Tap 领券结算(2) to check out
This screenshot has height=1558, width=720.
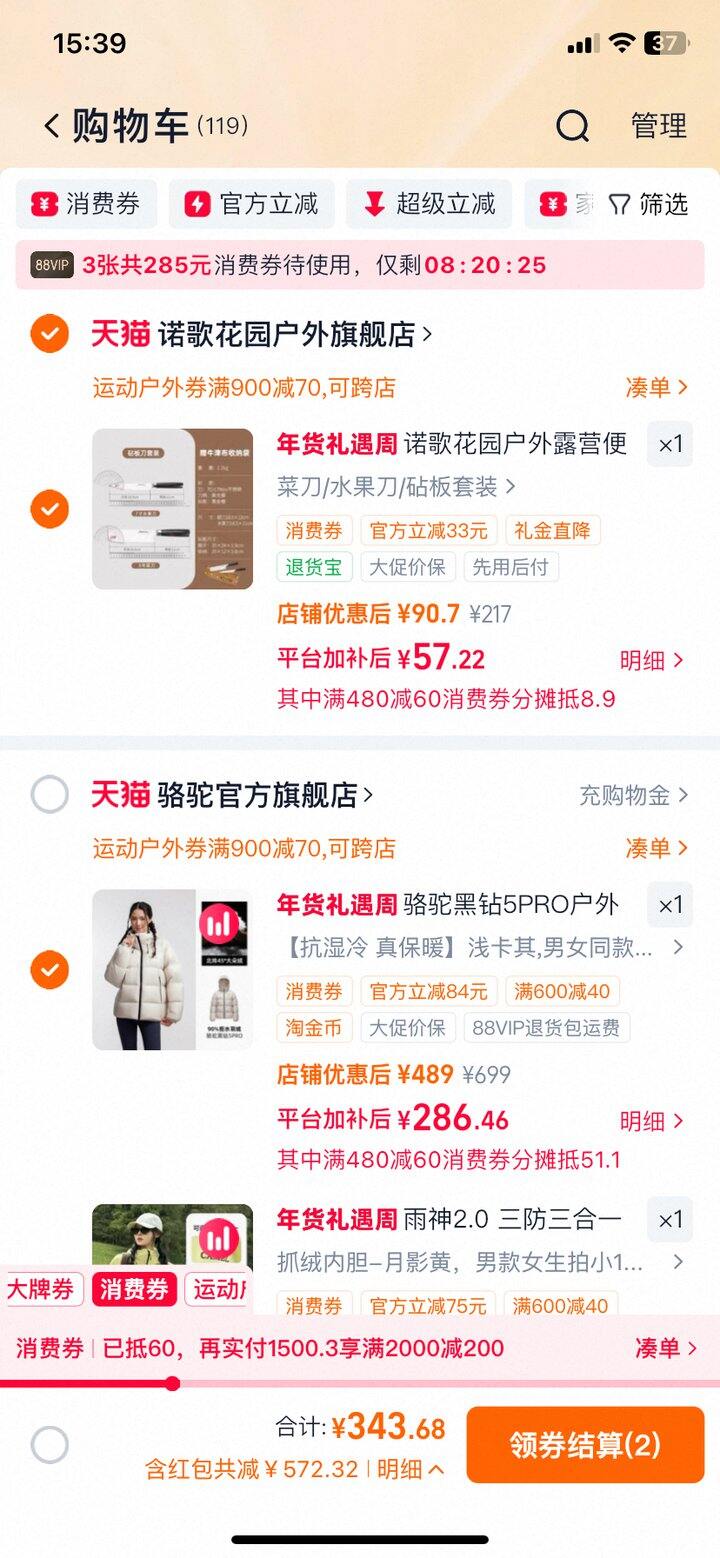(x=585, y=1445)
